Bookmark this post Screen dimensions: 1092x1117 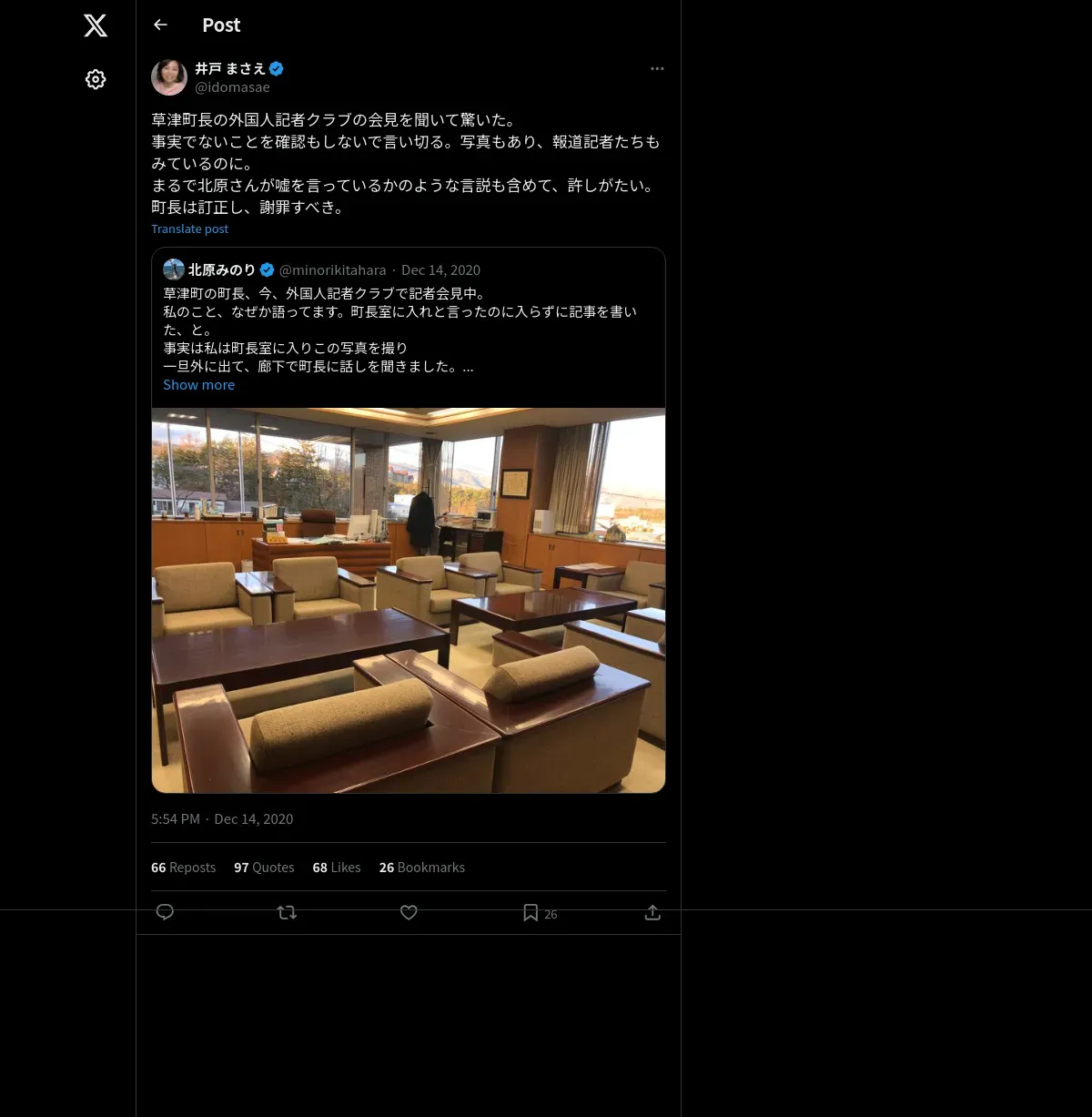[531, 912]
